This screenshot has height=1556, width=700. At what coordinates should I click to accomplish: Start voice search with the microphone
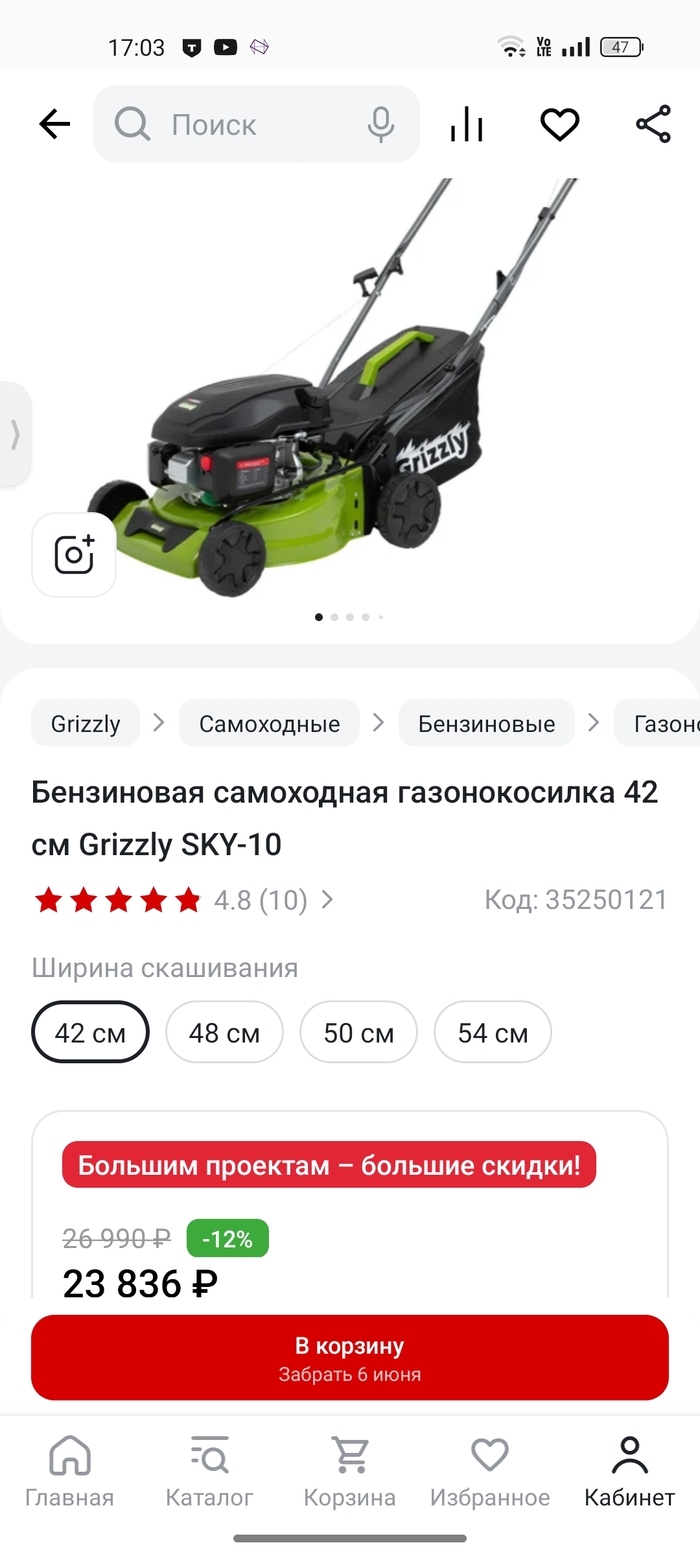point(380,125)
